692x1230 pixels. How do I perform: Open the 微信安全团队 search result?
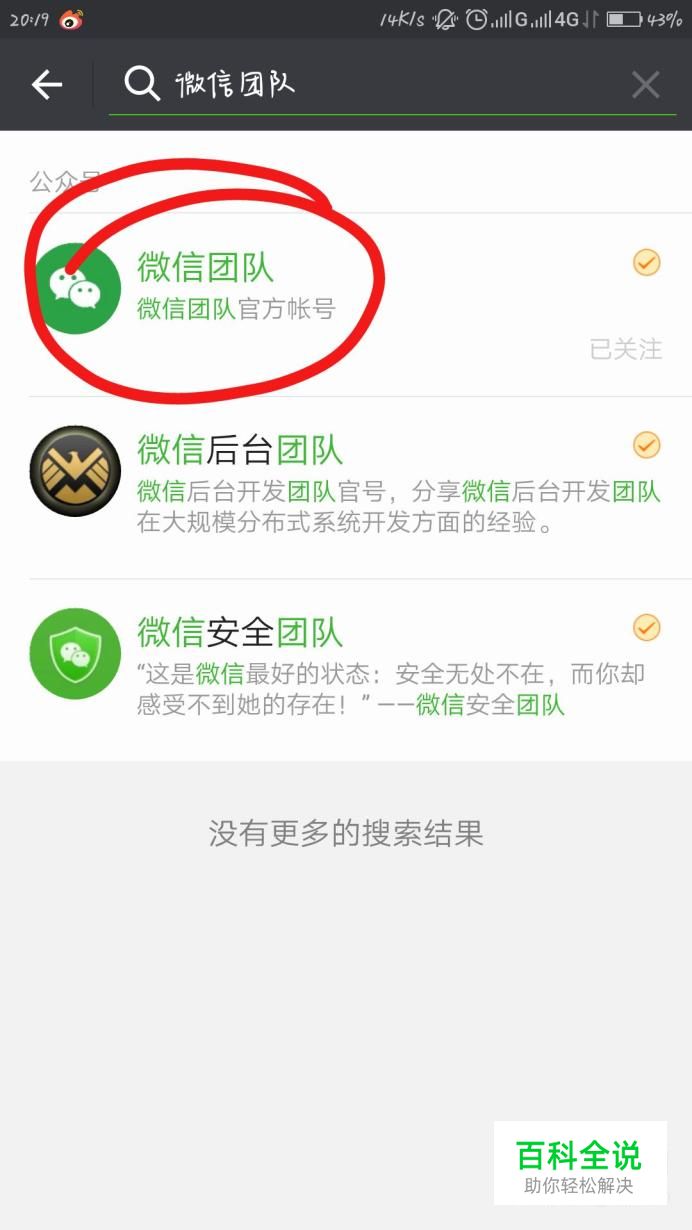(x=346, y=670)
